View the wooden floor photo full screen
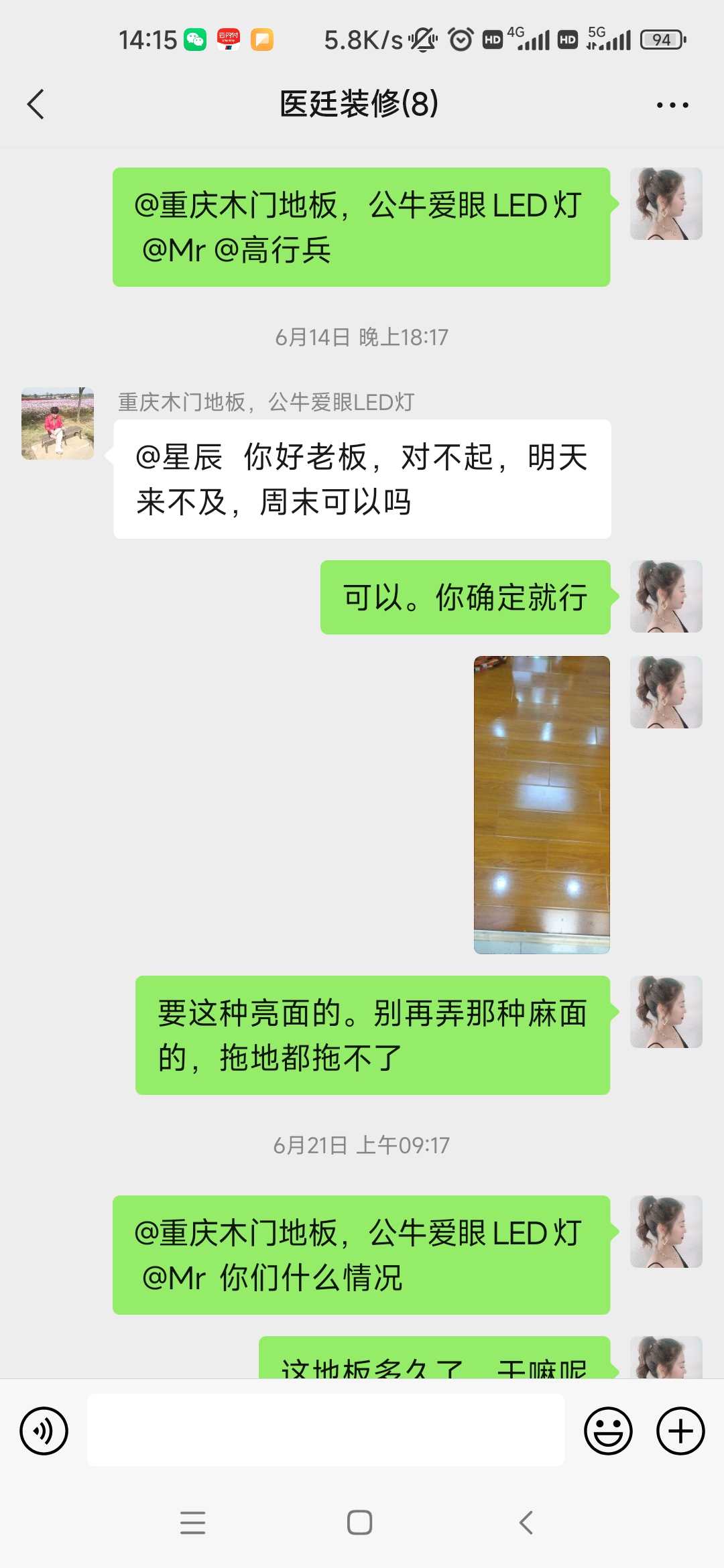Viewport: 724px width, 1568px height. point(542,804)
